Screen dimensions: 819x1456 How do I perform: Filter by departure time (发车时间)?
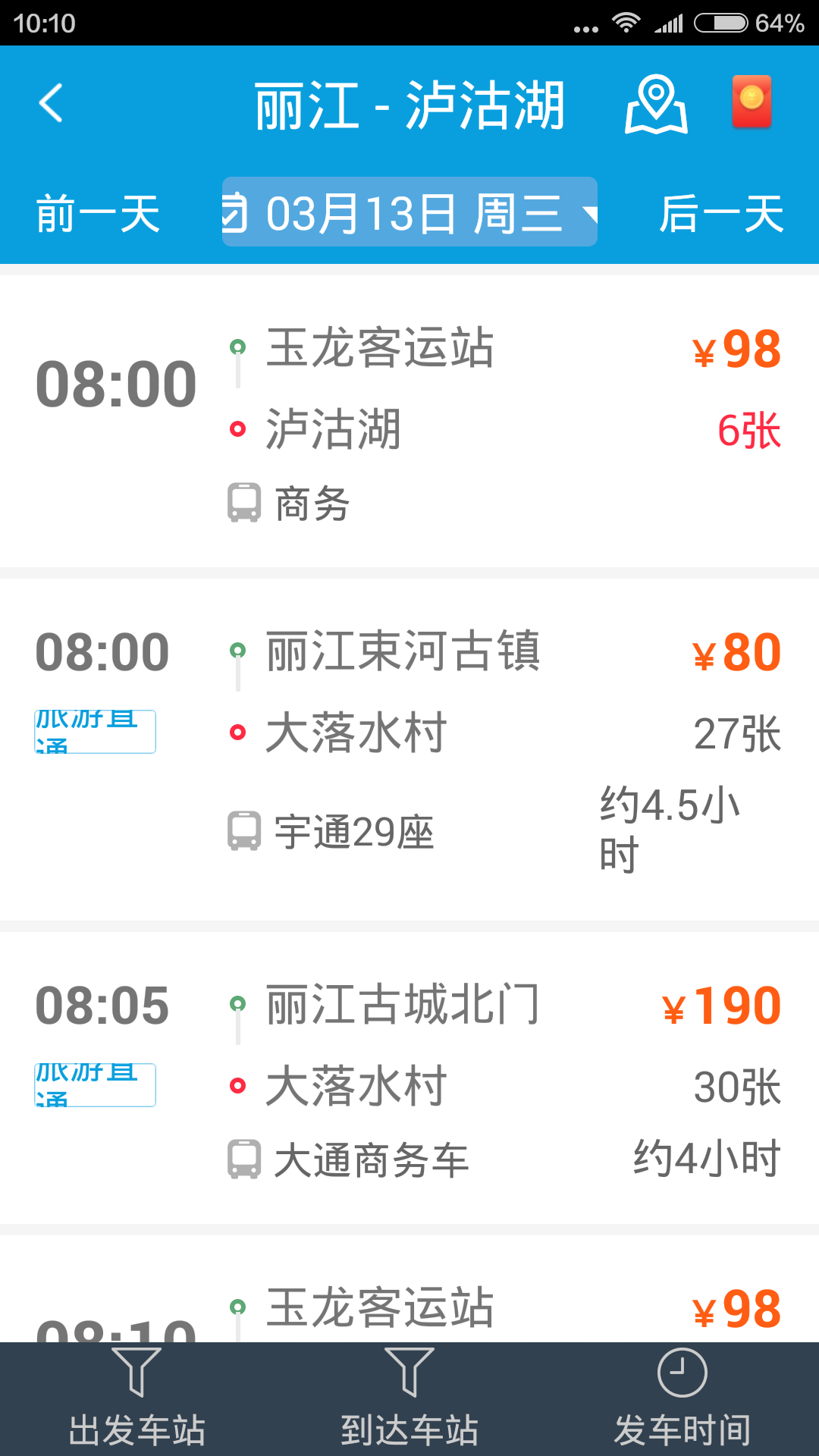pos(682,1399)
